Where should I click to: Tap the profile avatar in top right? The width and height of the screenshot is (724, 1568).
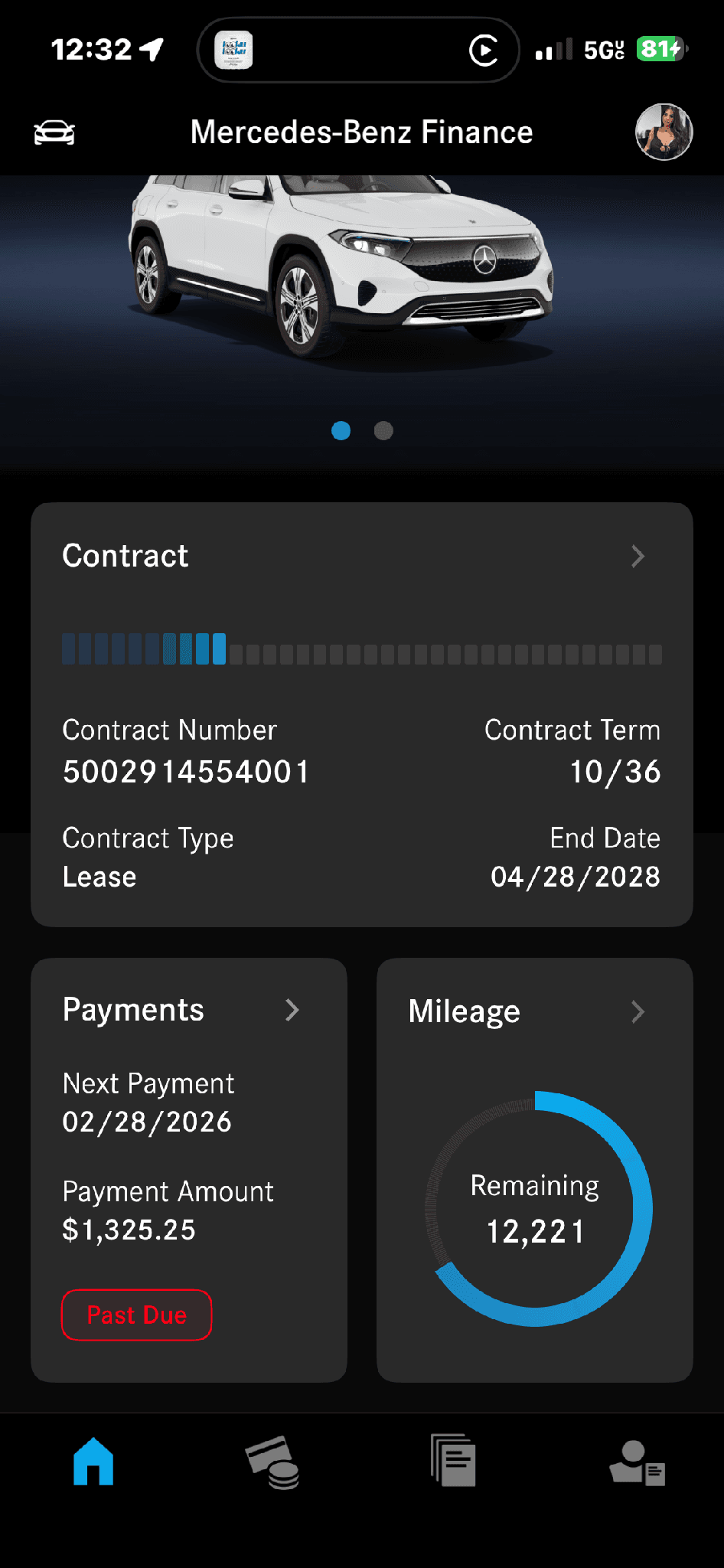663,132
